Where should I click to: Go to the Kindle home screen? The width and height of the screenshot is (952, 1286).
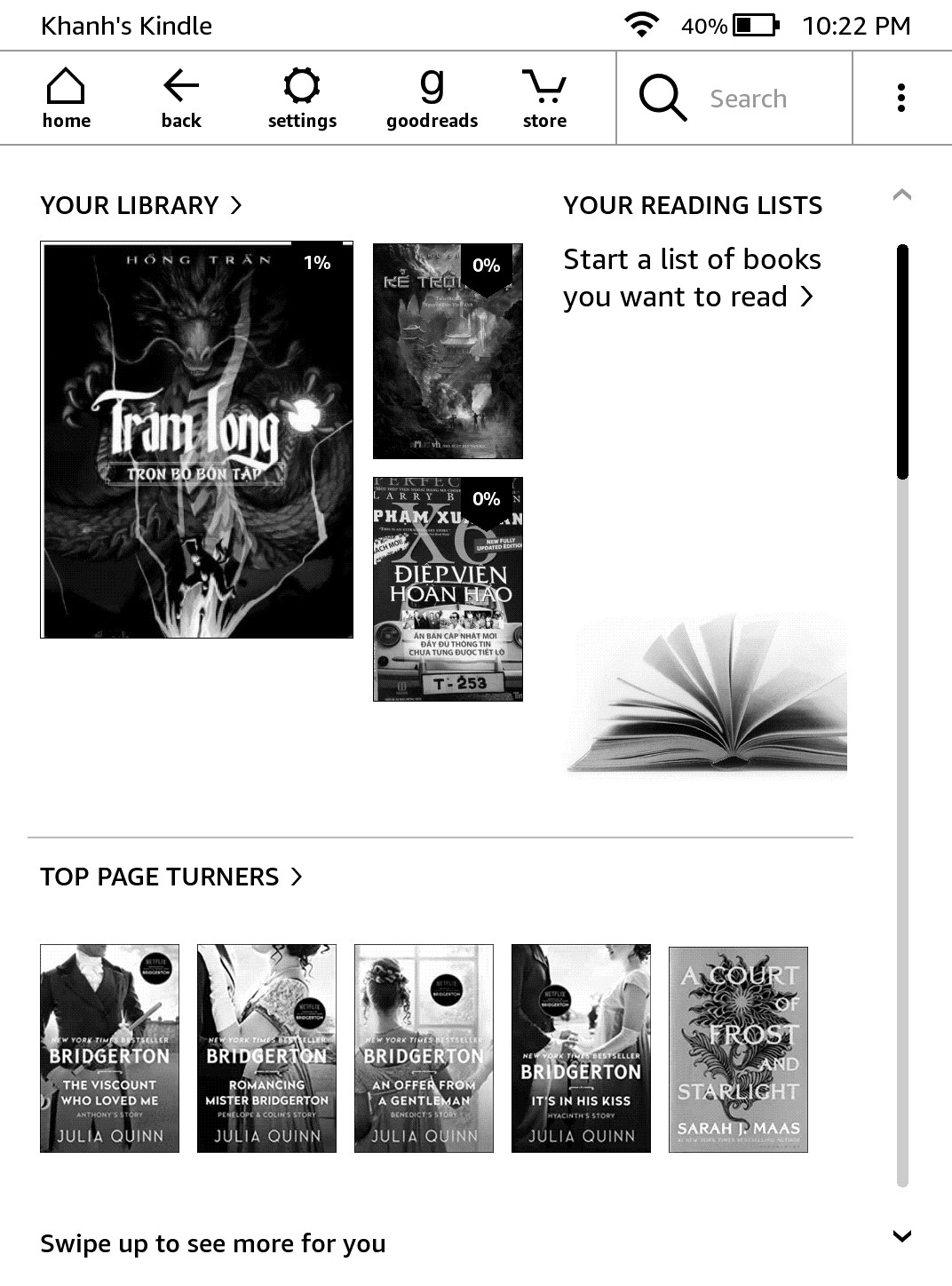click(x=66, y=99)
